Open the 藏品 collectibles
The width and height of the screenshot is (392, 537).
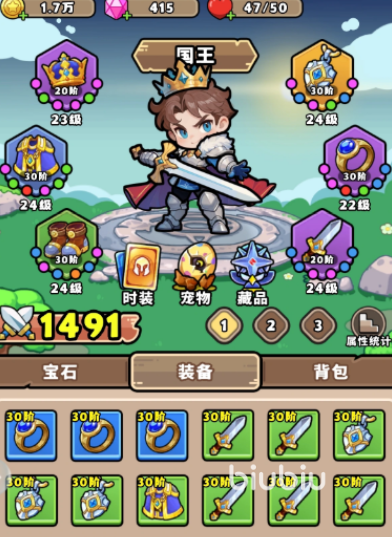[x=252, y=273]
